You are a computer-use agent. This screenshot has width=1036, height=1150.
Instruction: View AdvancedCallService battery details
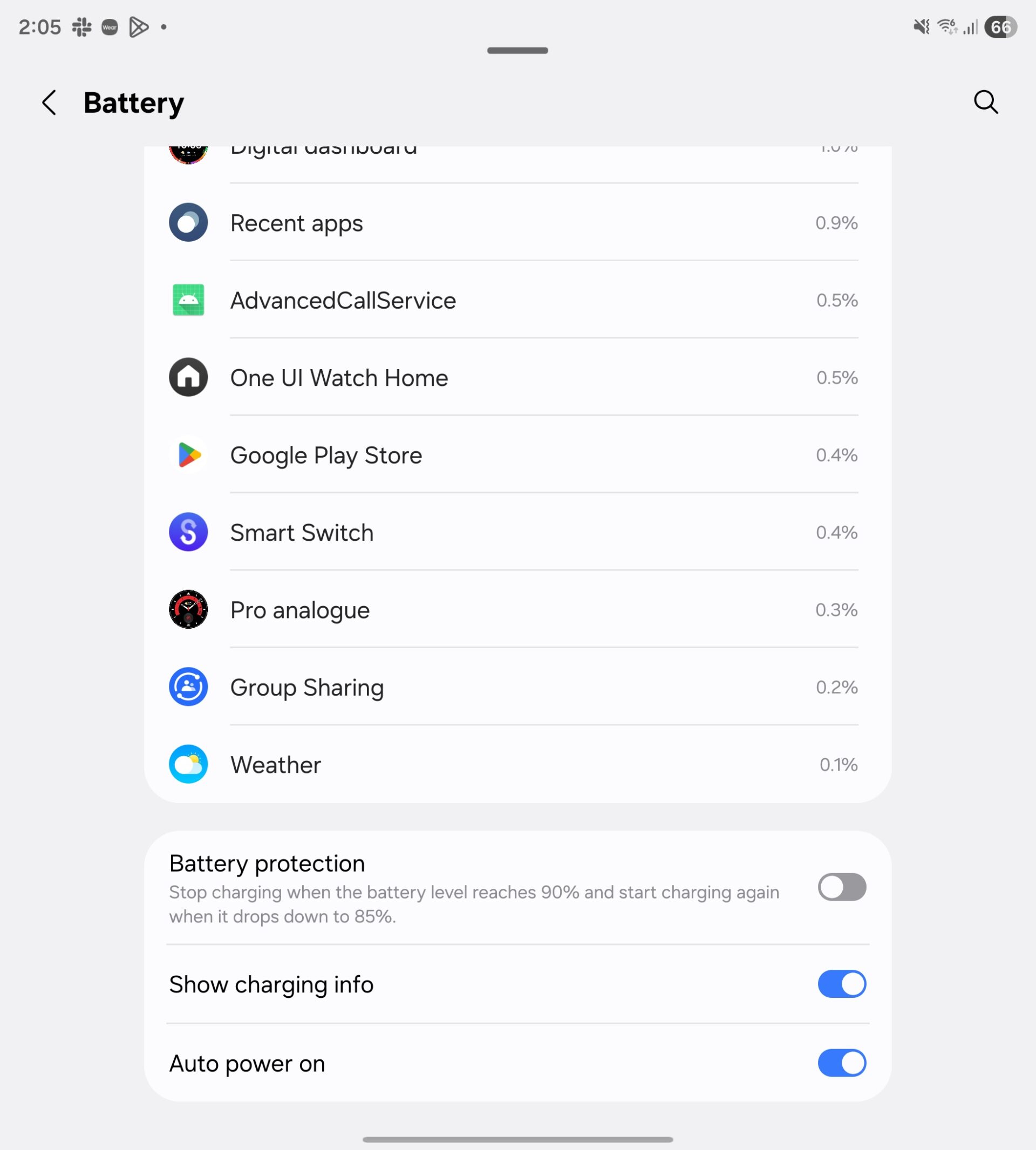point(517,300)
